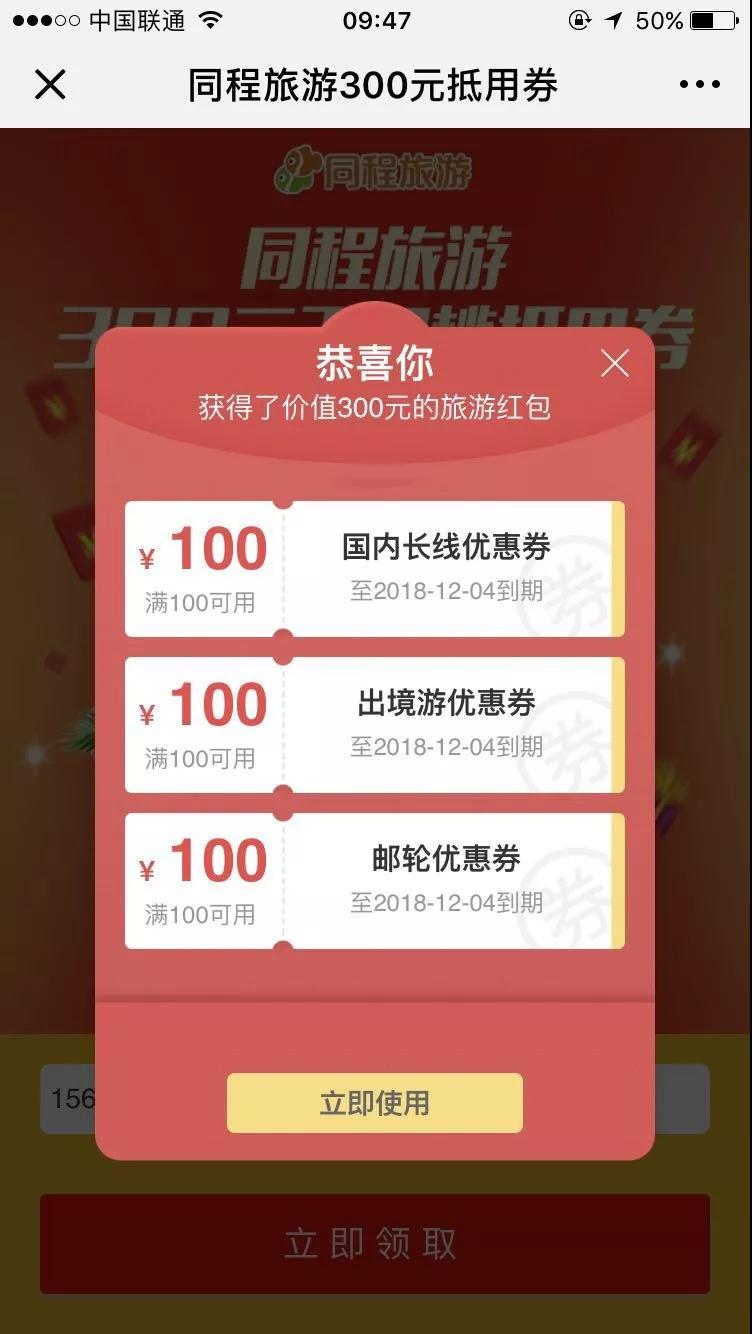Open the three-dot overflow menu

699,85
